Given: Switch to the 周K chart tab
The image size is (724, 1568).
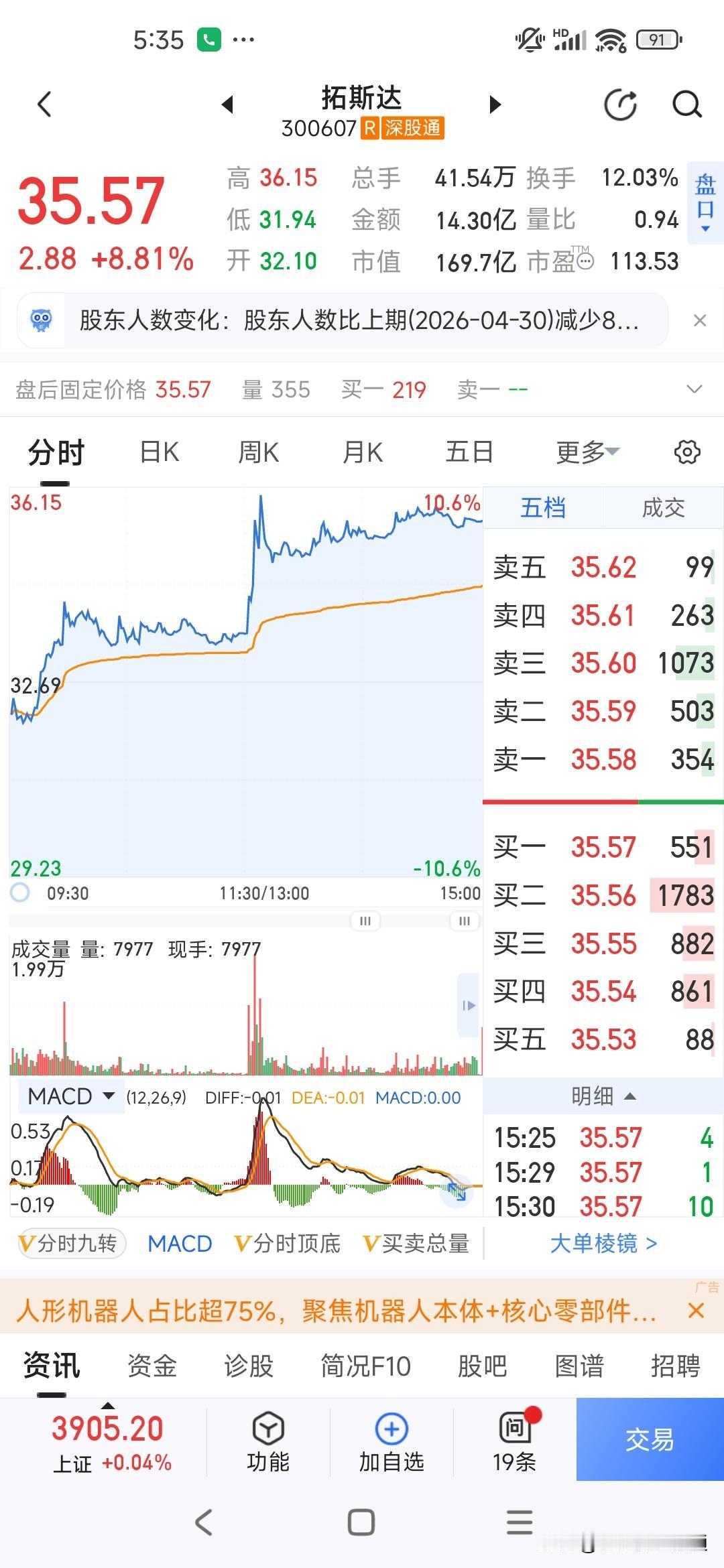Looking at the screenshot, I should 259,452.
